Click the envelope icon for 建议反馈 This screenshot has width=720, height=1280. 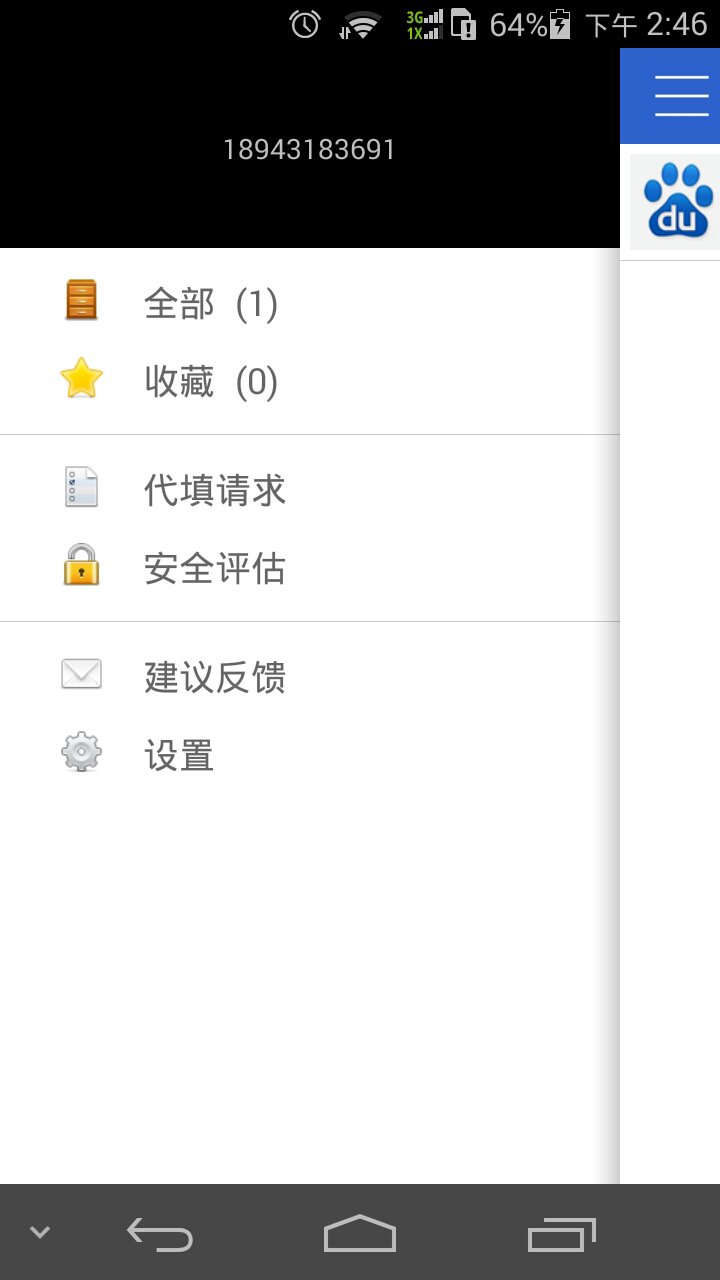click(80, 675)
